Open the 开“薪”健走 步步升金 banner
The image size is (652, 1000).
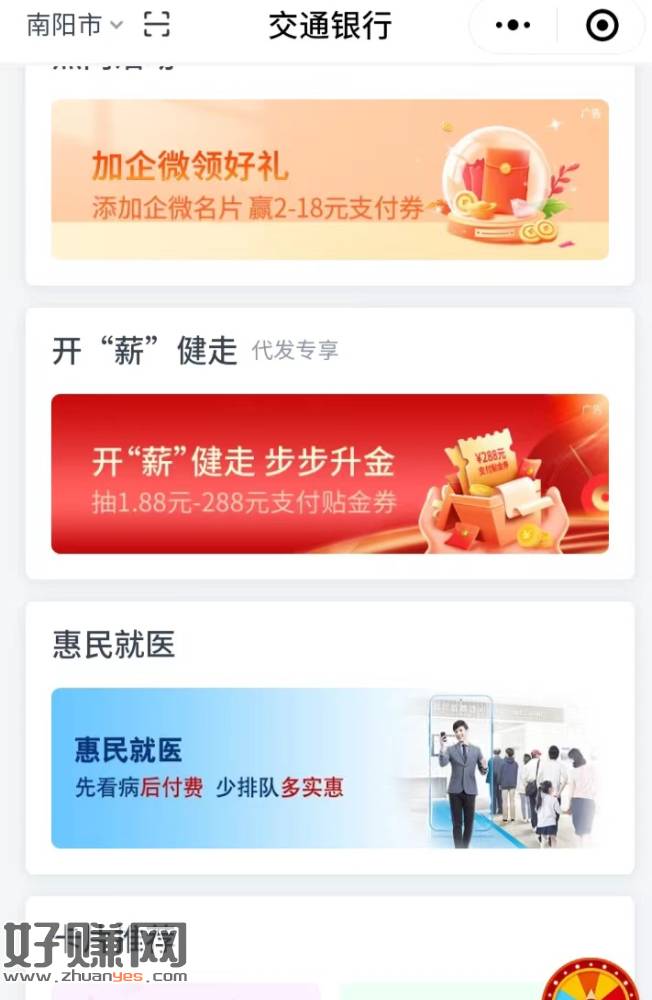click(x=329, y=473)
